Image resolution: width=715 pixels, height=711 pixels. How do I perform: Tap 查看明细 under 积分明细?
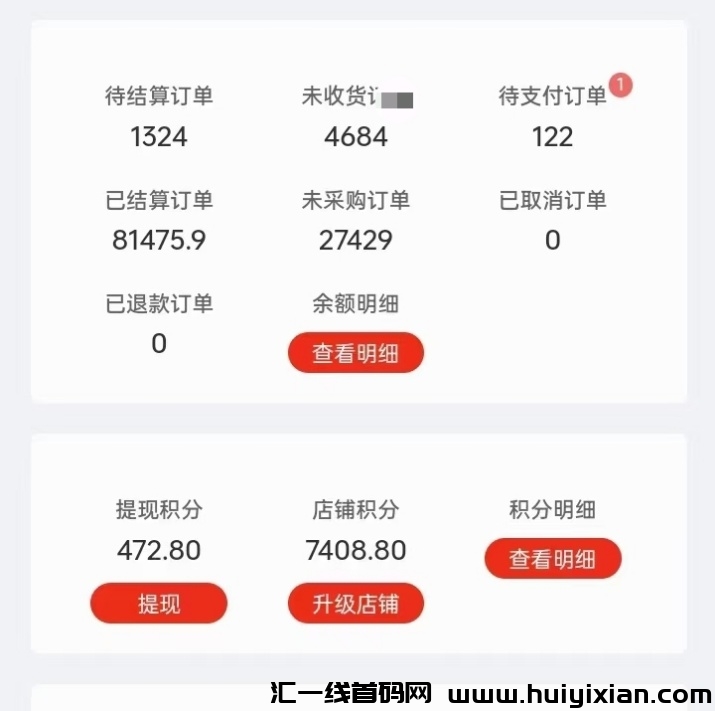[x=553, y=559]
